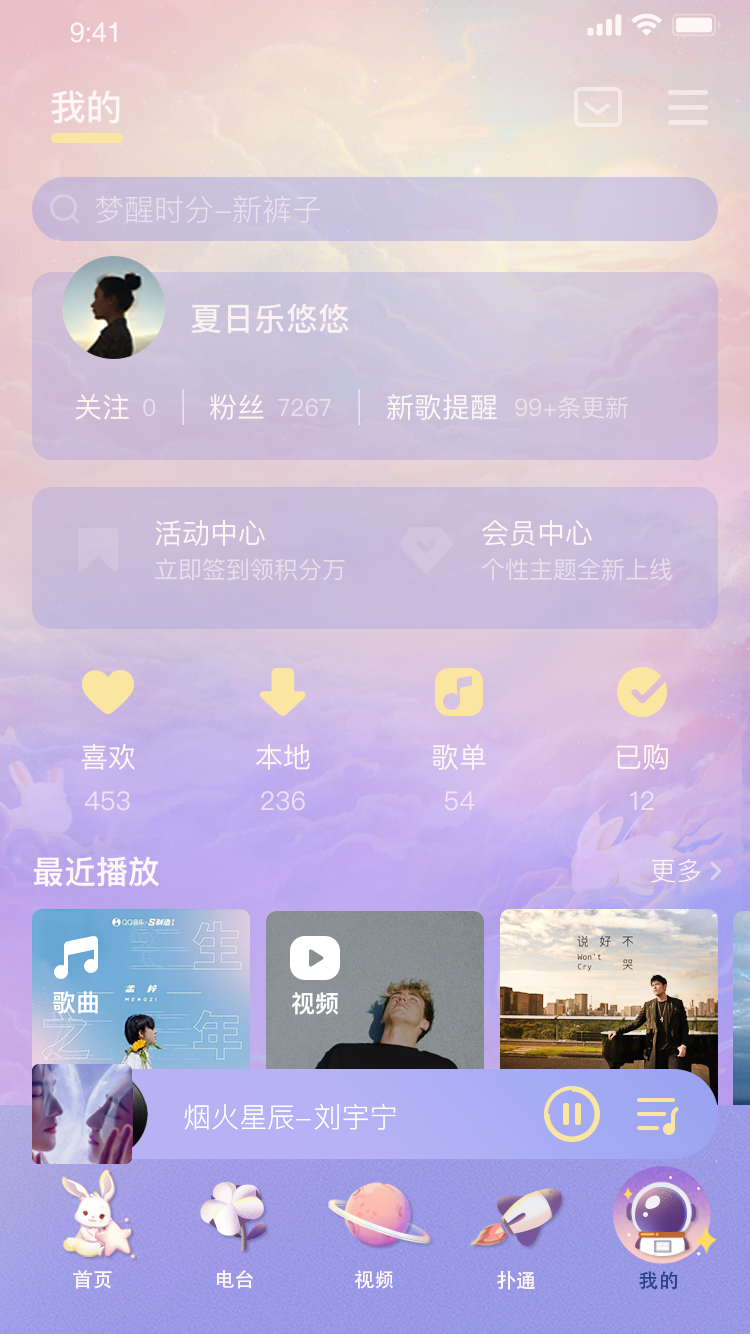This screenshot has height=1334, width=750.
Task: Pause 烟火星辰-刘宇宁 playback
Action: pos(572,1114)
